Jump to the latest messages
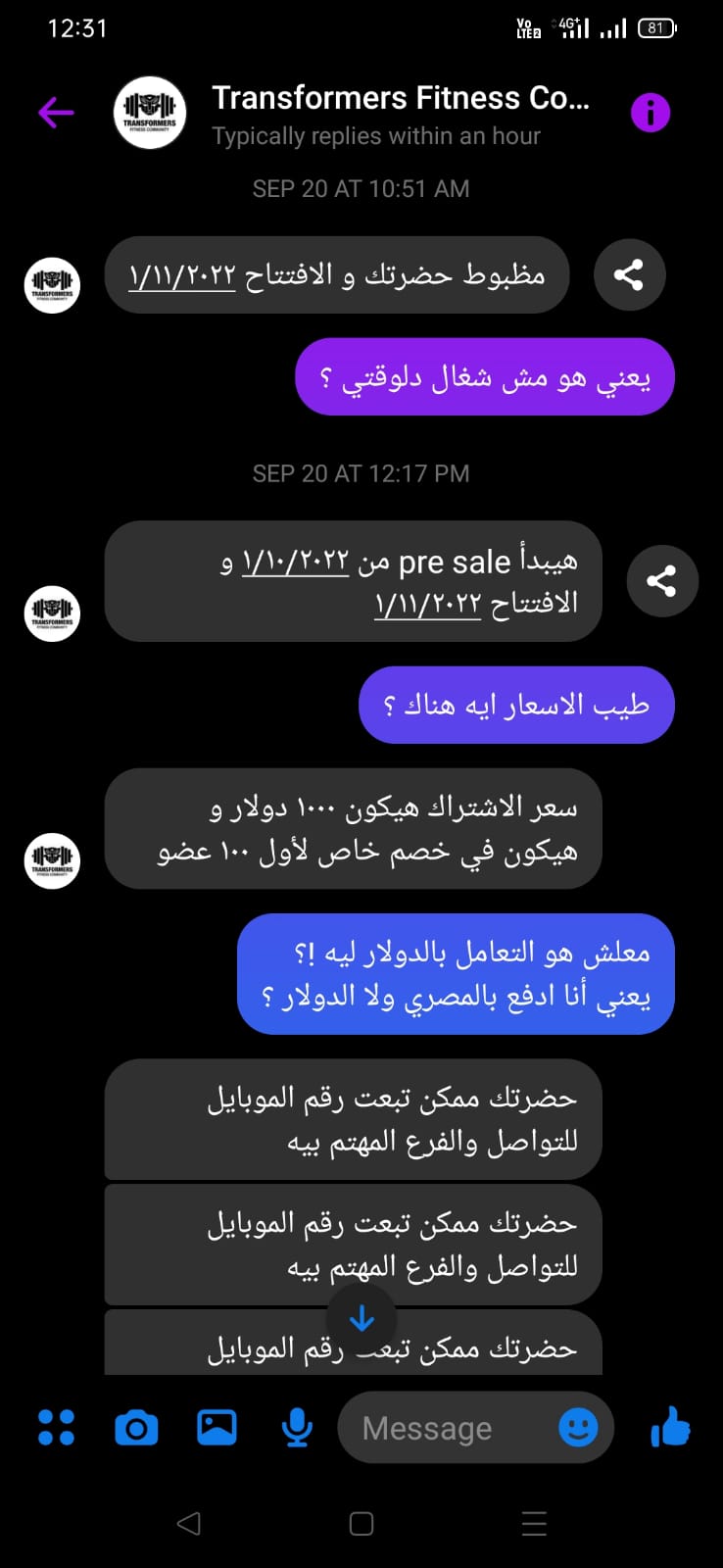 [361, 1318]
